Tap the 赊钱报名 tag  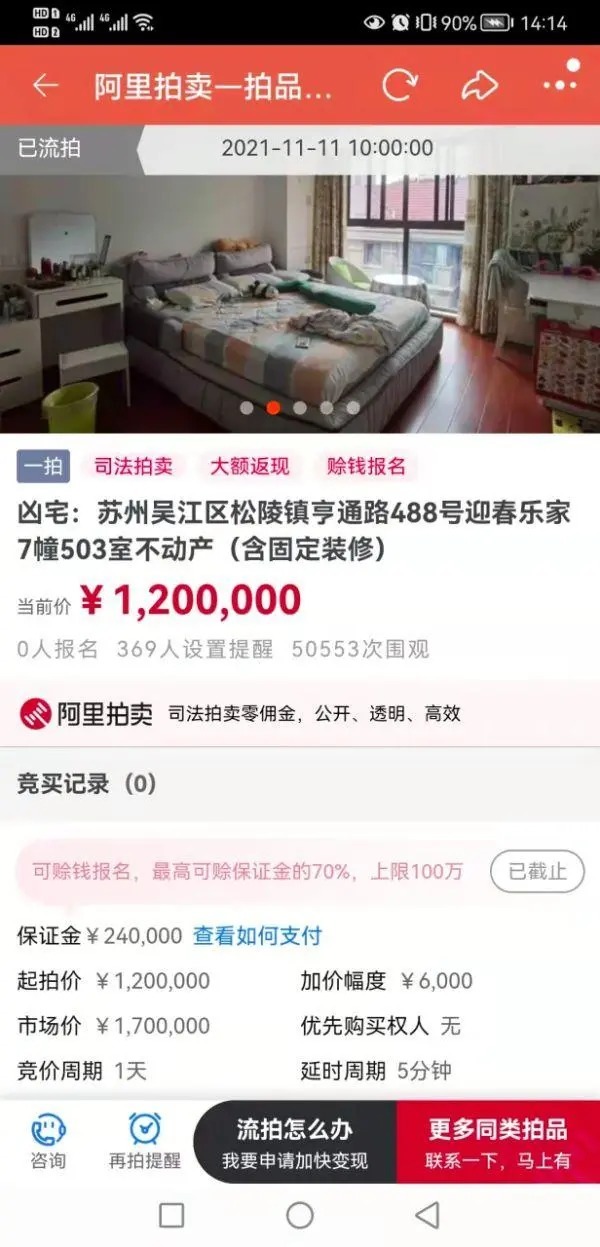pos(366,466)
